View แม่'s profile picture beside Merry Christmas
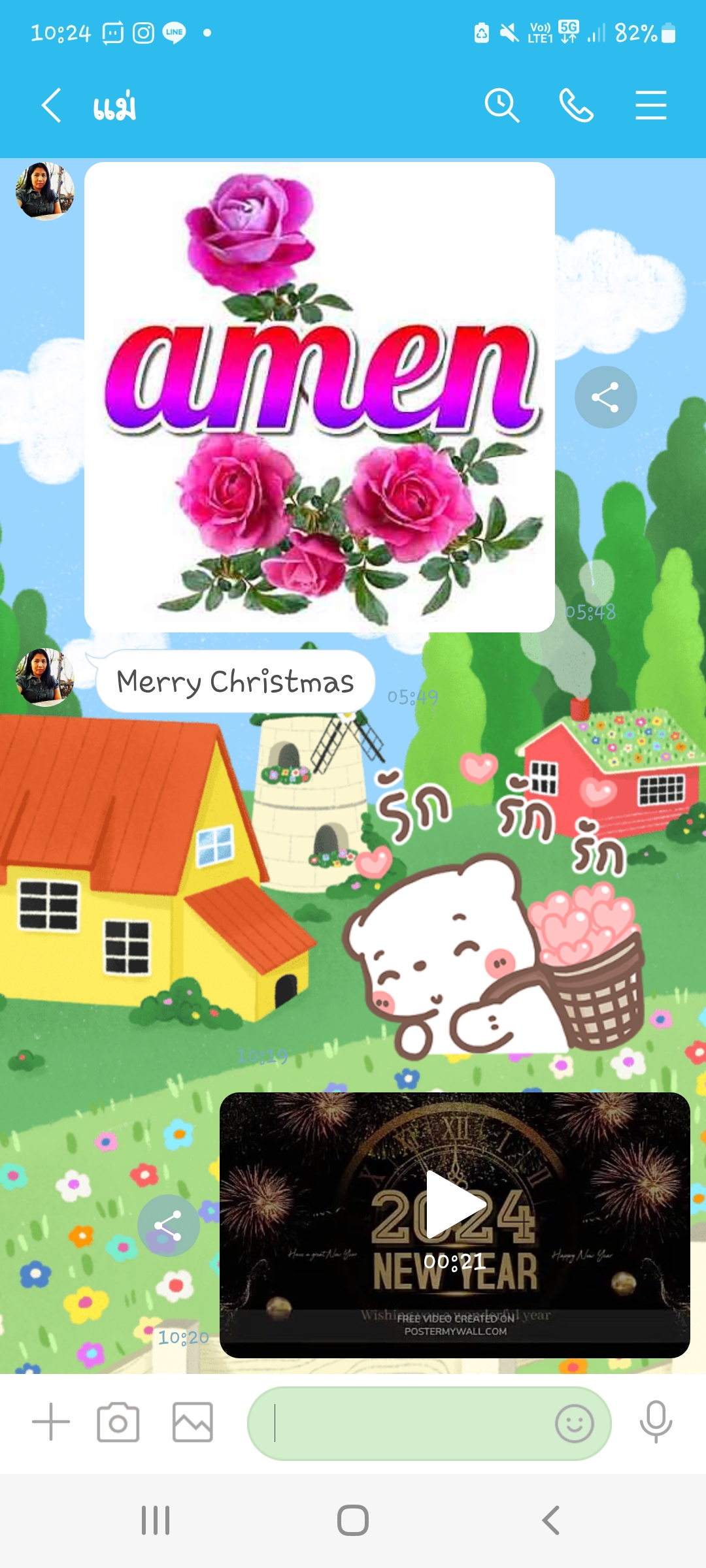706x1568 pixels. click(x=44, y=678)
